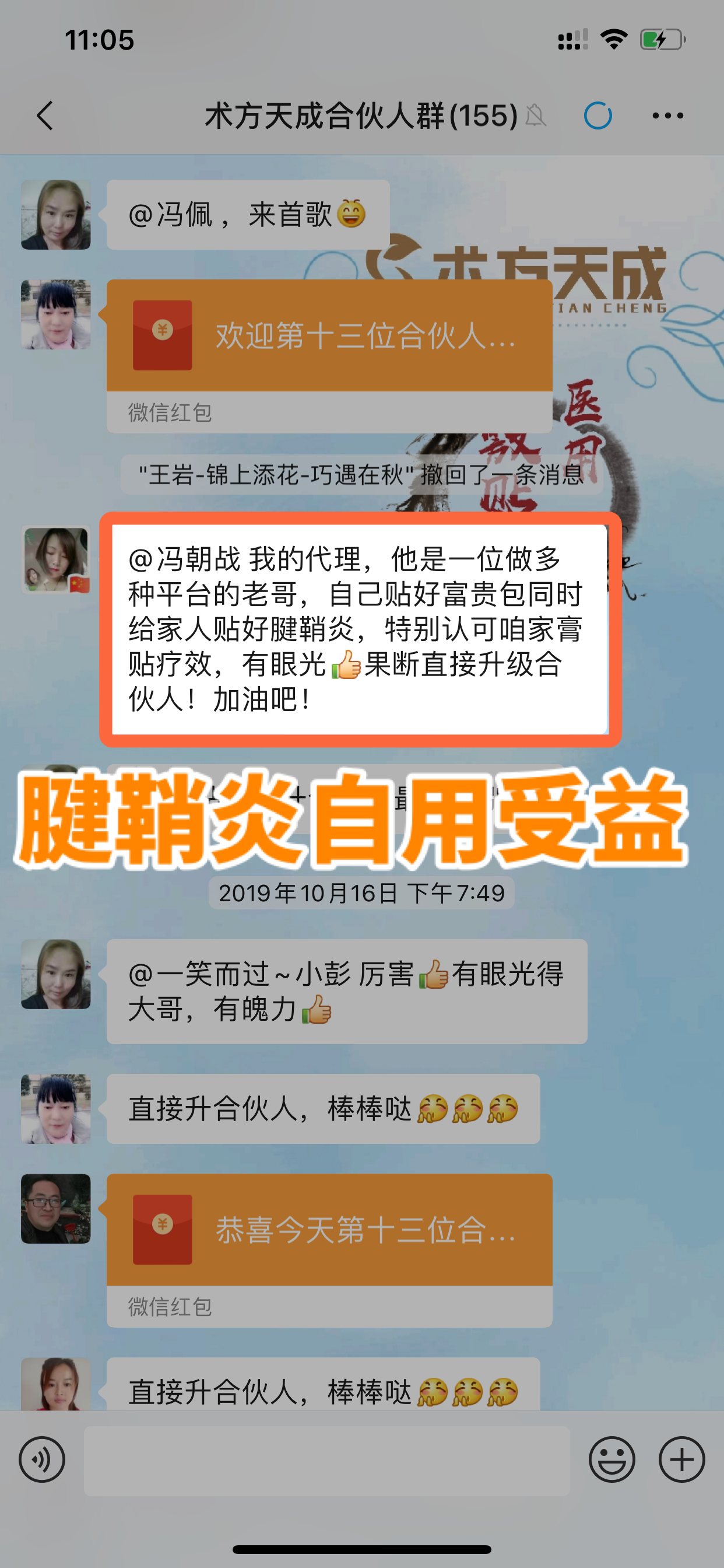Go back to the chat list
The image size is (724, 1568).
click(45, 116)
